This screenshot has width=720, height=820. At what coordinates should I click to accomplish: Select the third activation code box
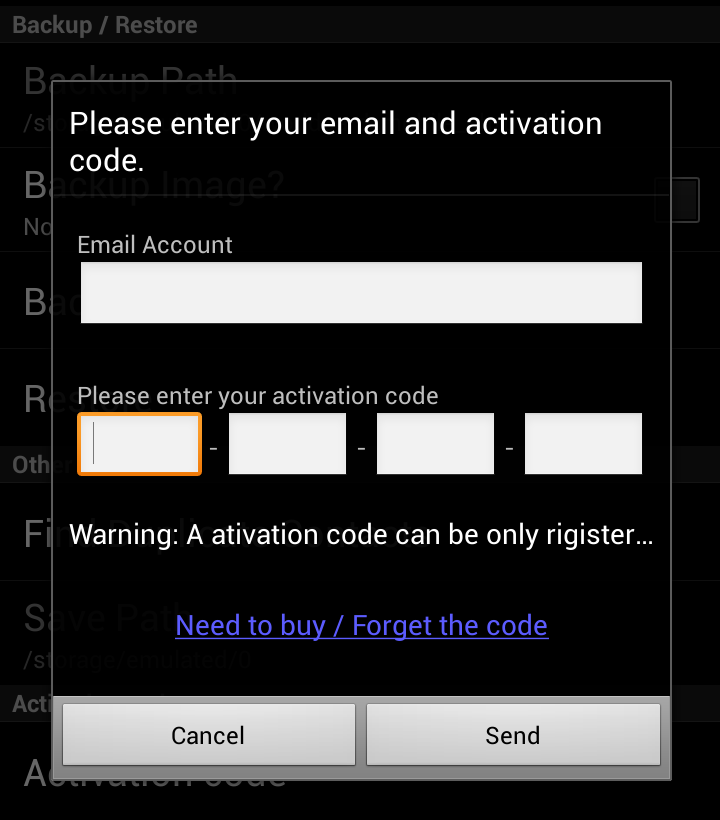[x=435, y=444]
